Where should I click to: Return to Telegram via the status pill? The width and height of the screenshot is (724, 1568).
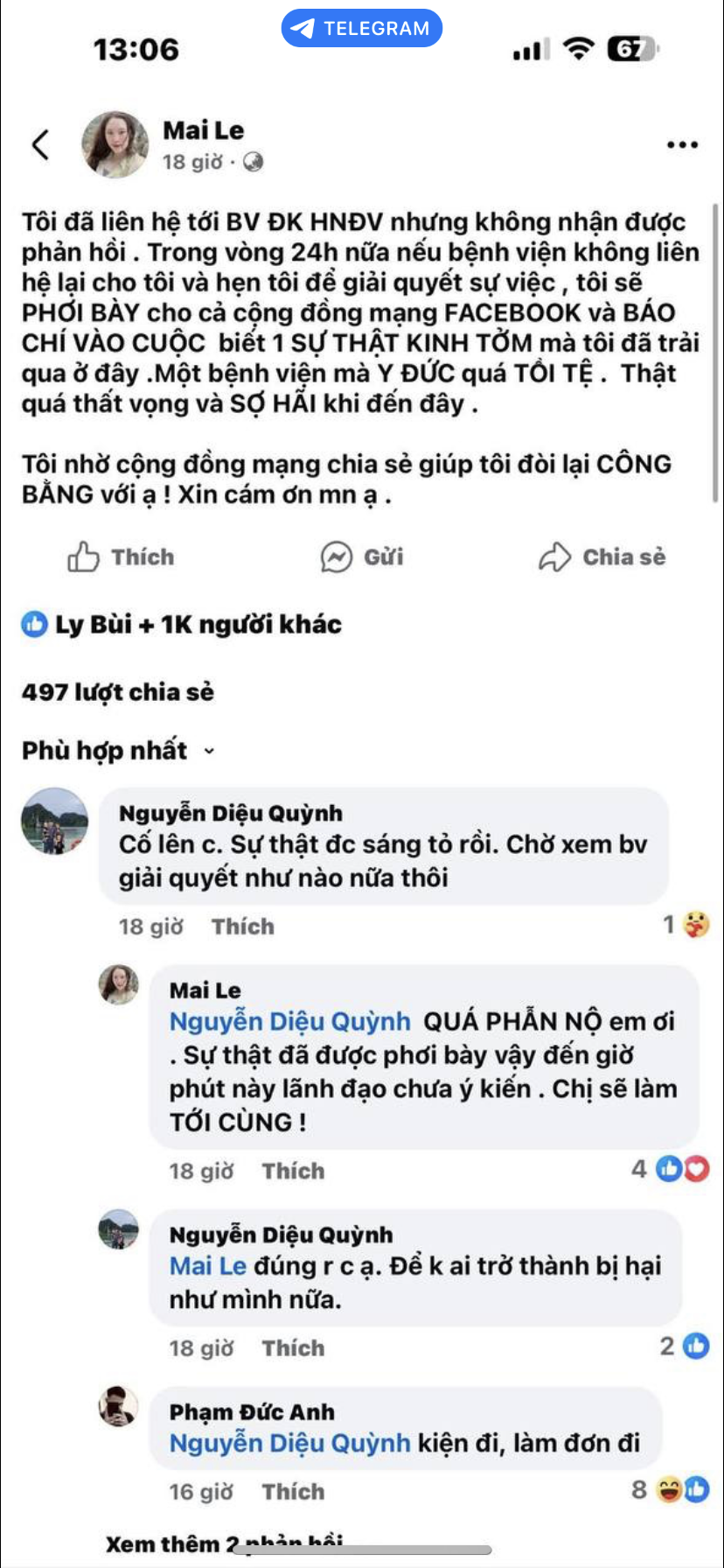pos(361,28)
